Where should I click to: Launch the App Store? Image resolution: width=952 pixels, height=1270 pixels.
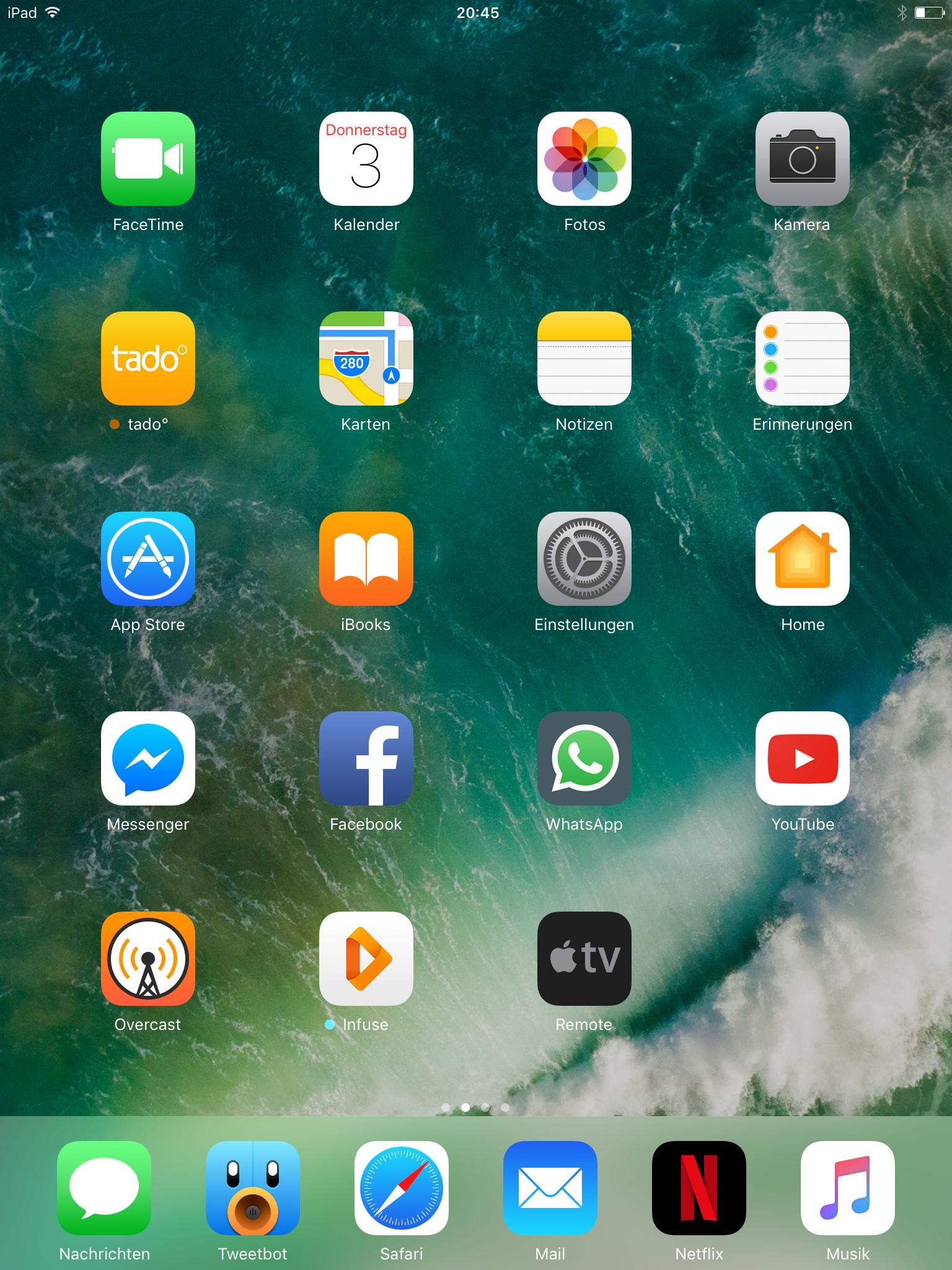tap(148, 558)
